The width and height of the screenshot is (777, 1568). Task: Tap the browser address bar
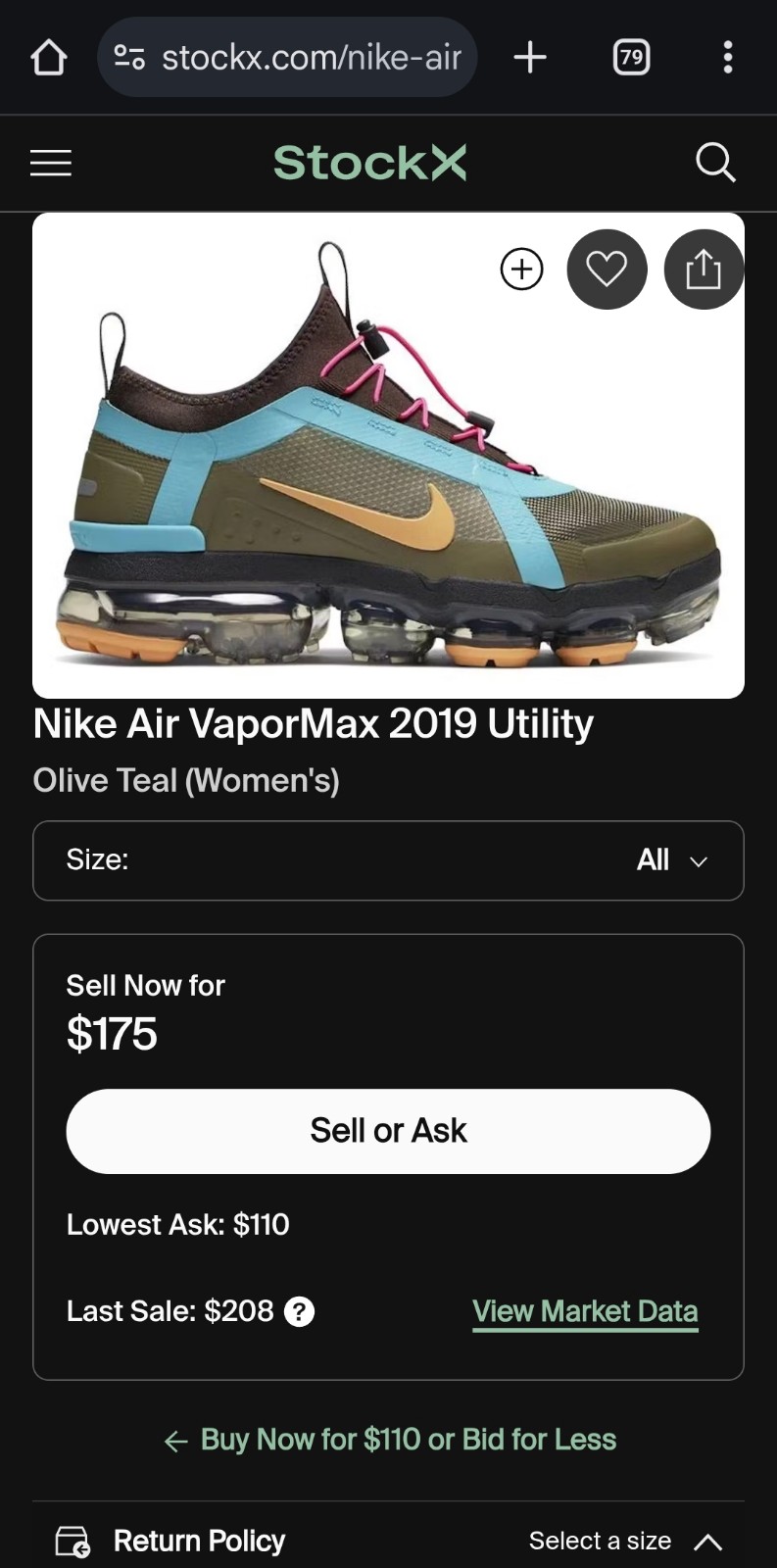point(287,57)
